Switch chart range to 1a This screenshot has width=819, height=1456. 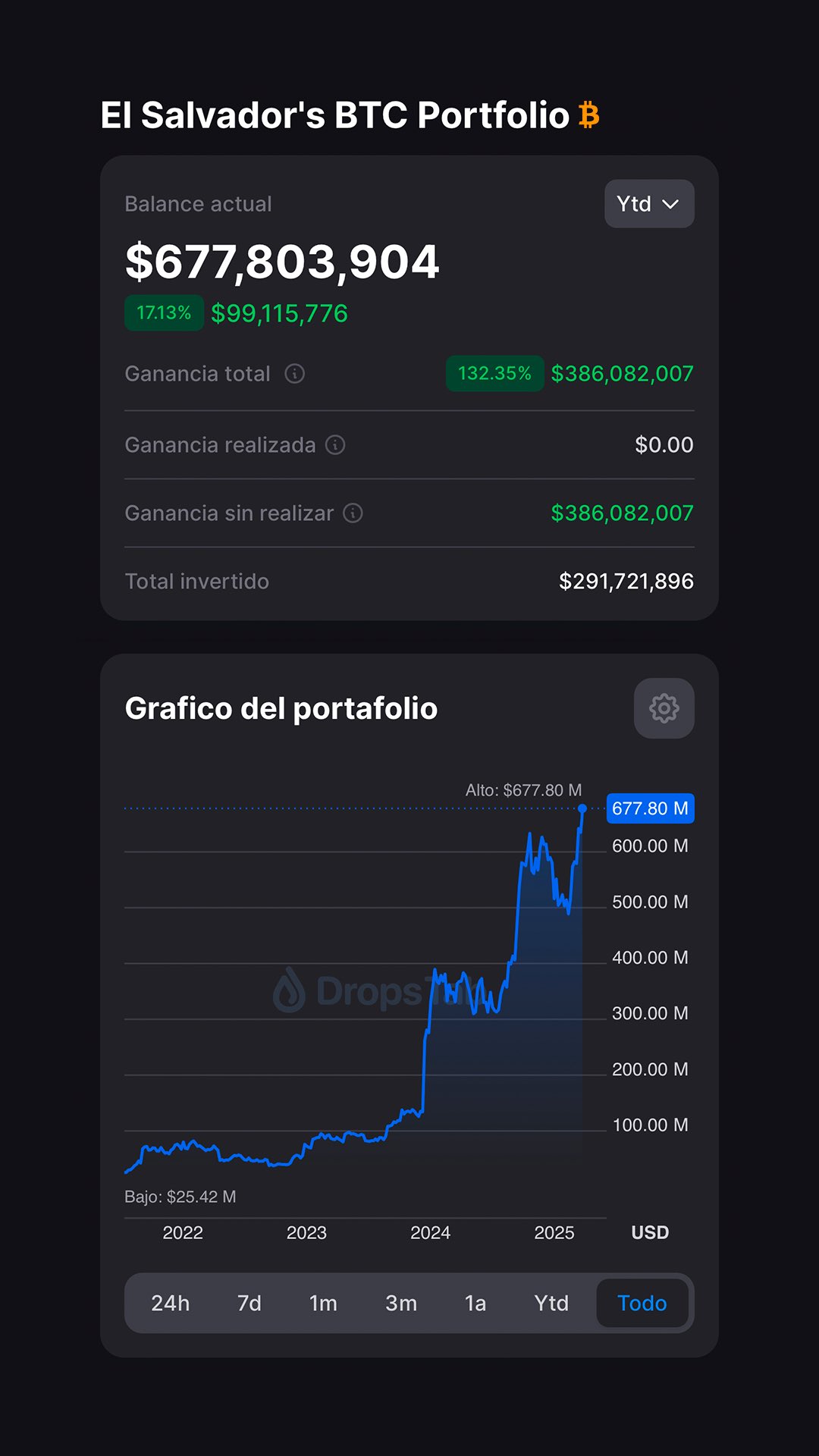[x=475, y=1303]
